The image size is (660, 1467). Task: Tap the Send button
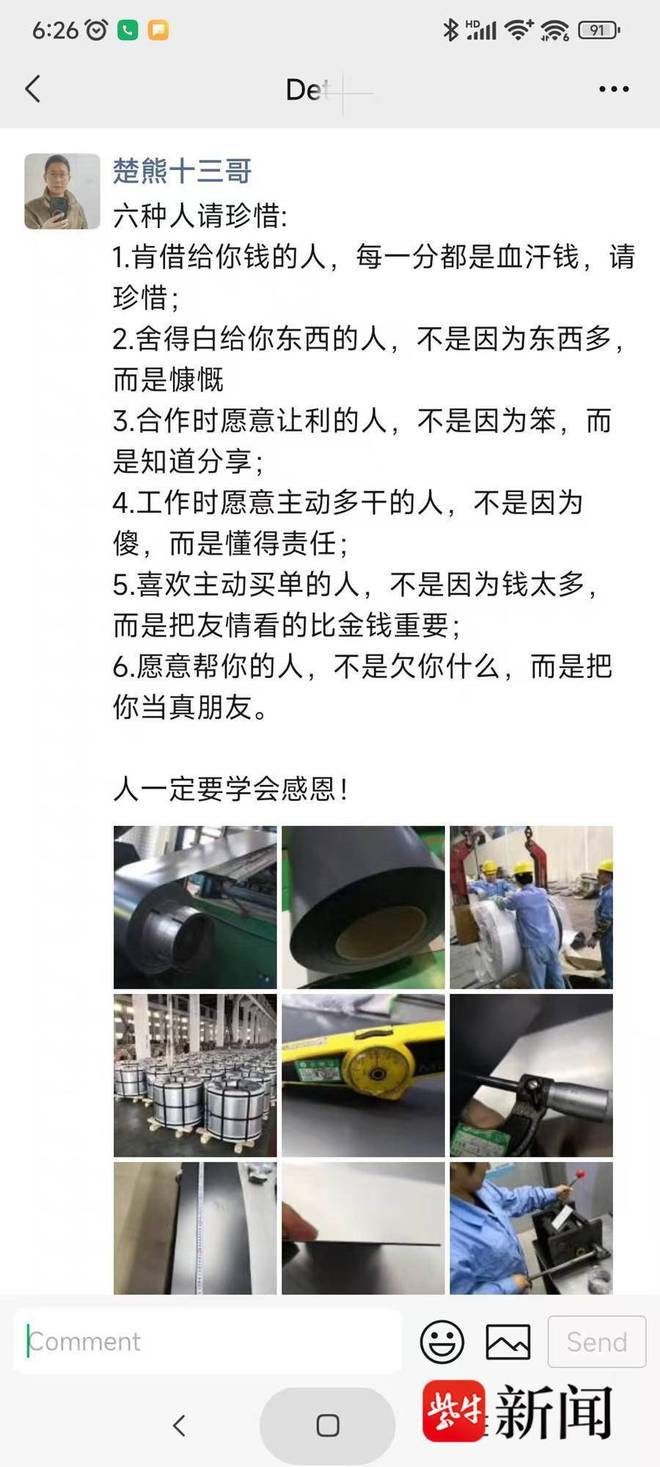coord(596,1341)
